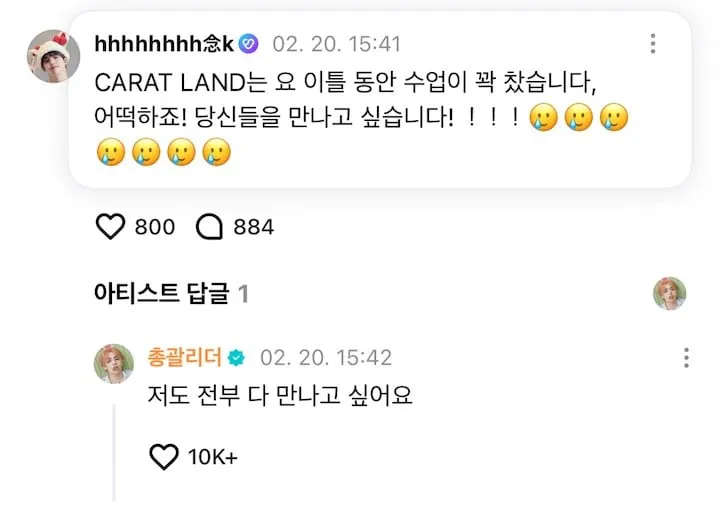720x514 pixels.
Task: Open 총괄리더's profile avatar
Action: click(x=115, y=364)
